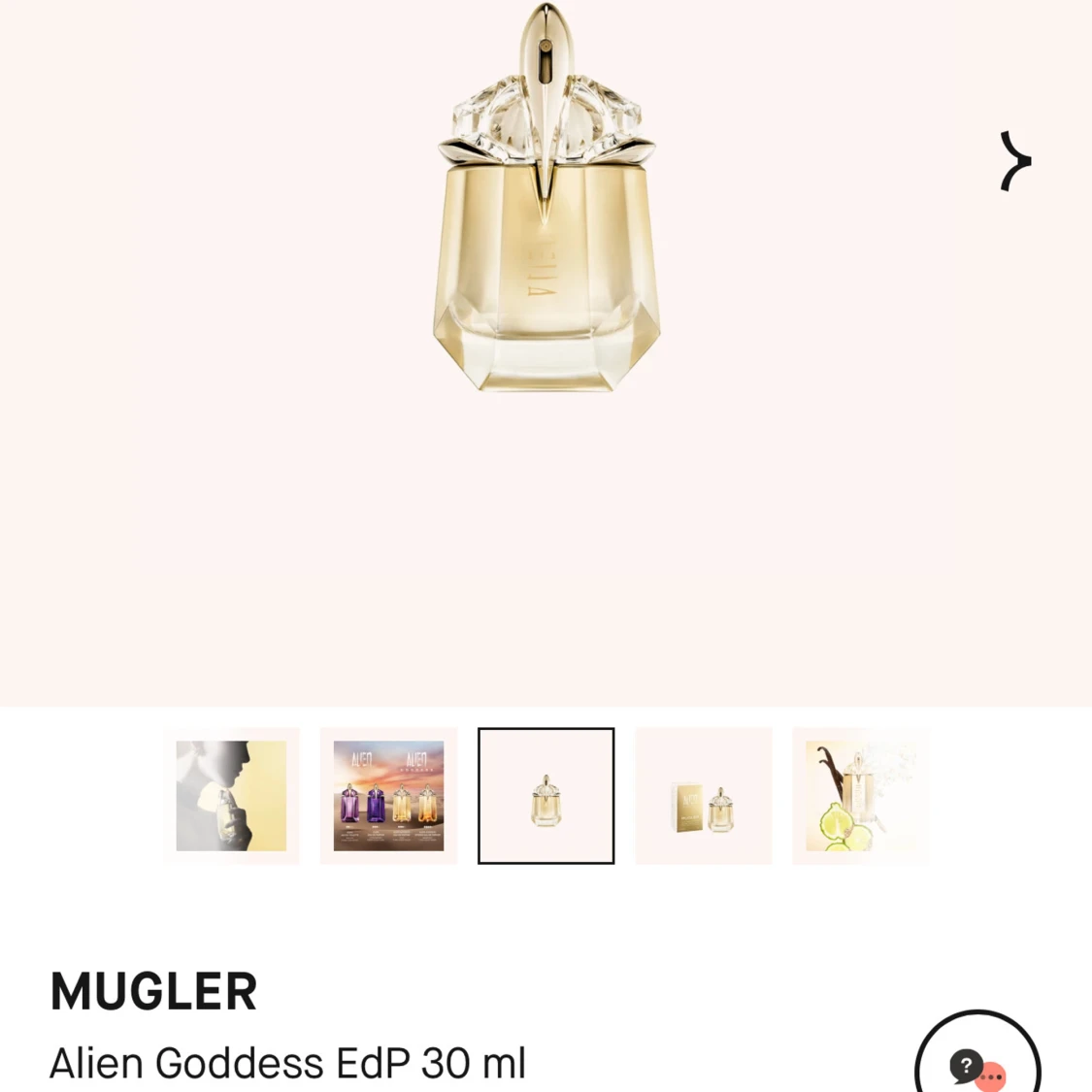The image size is (1092, 1092).
Task: Select the single bottle thumbnail
Action: click(x=546, y=795)
